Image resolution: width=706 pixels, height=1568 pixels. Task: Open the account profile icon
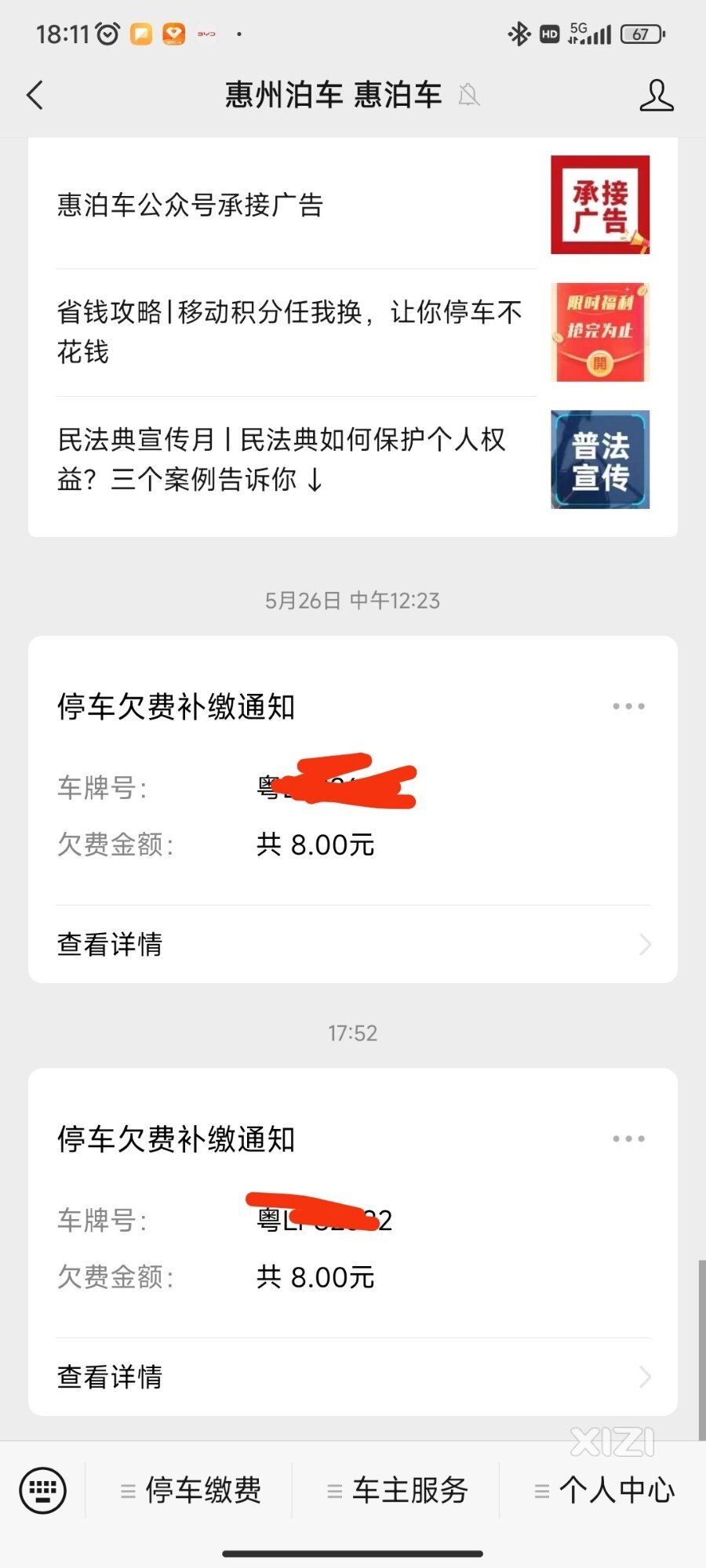tap(656, 96)
